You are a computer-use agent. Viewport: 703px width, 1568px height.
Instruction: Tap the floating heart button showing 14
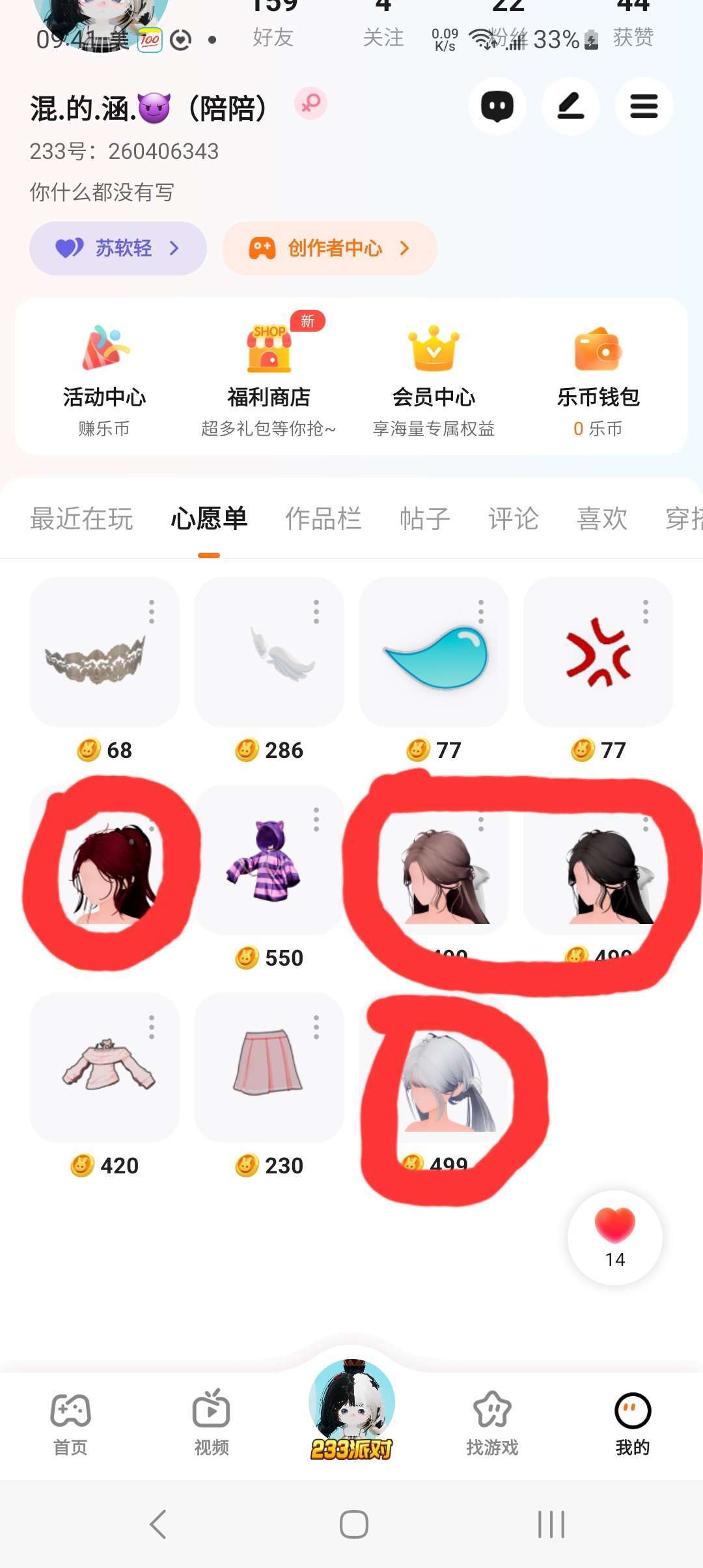coord(615,1237)
